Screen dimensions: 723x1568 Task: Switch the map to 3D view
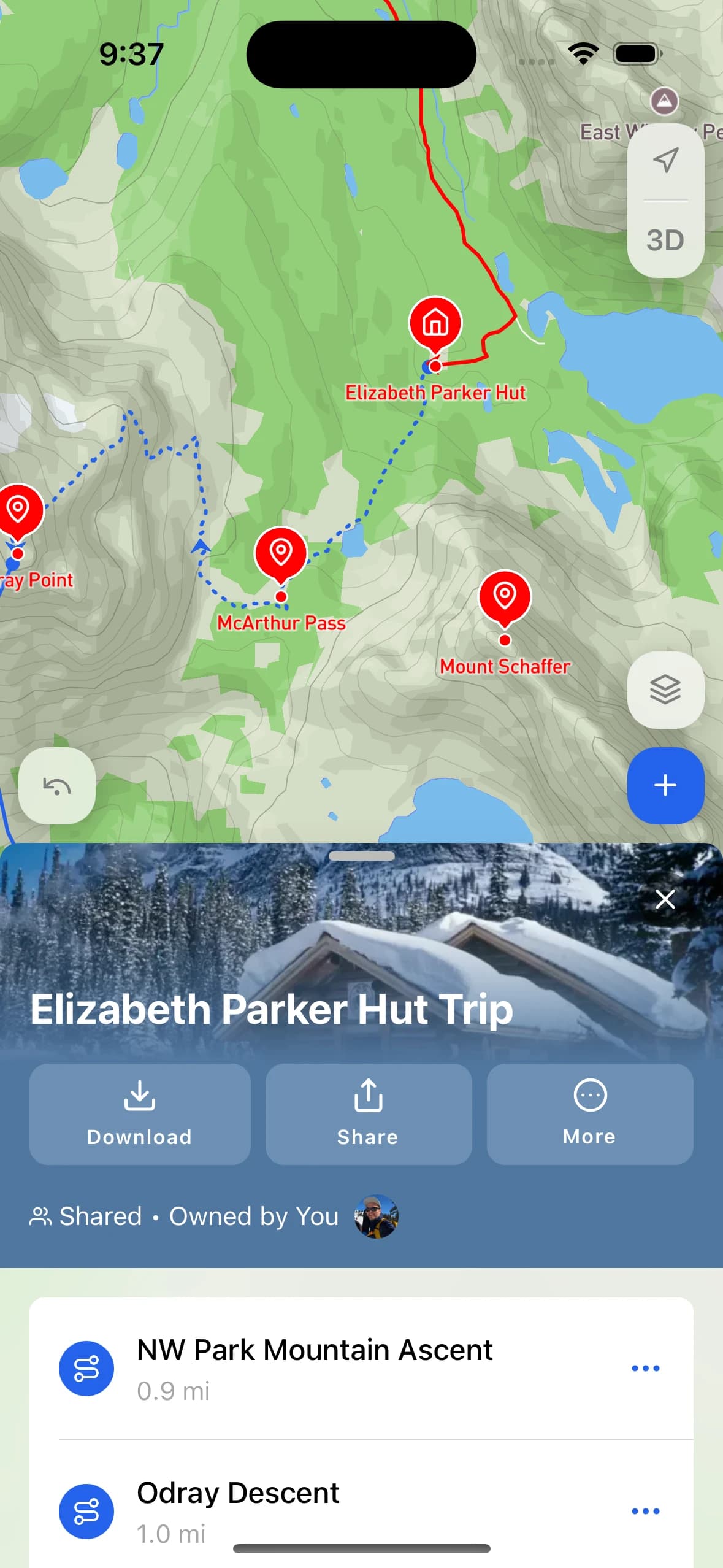tap(665, 240)
